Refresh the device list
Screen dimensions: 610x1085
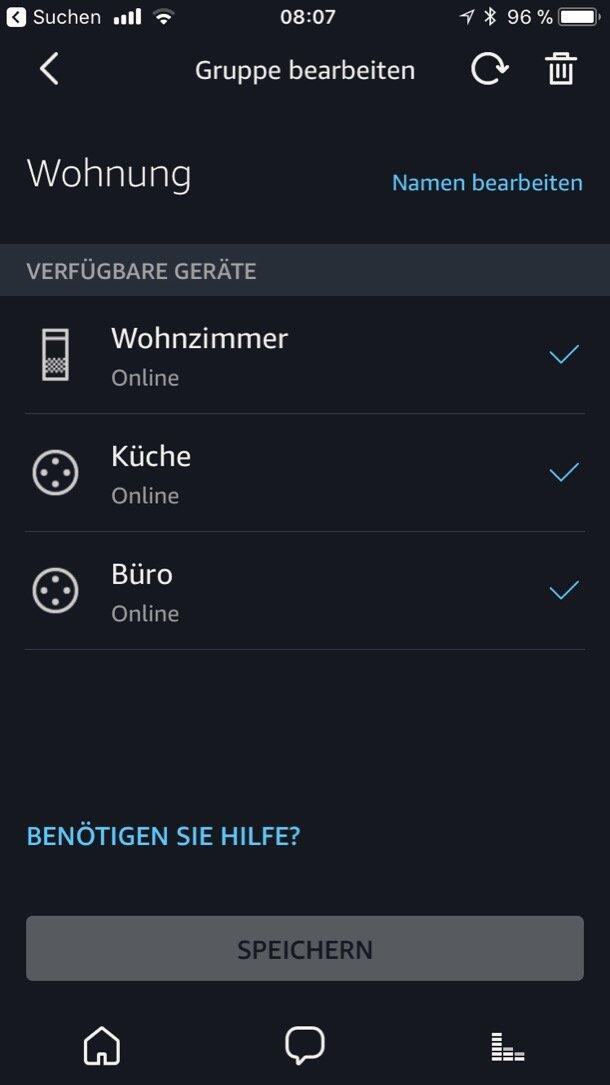pos(489,69)
